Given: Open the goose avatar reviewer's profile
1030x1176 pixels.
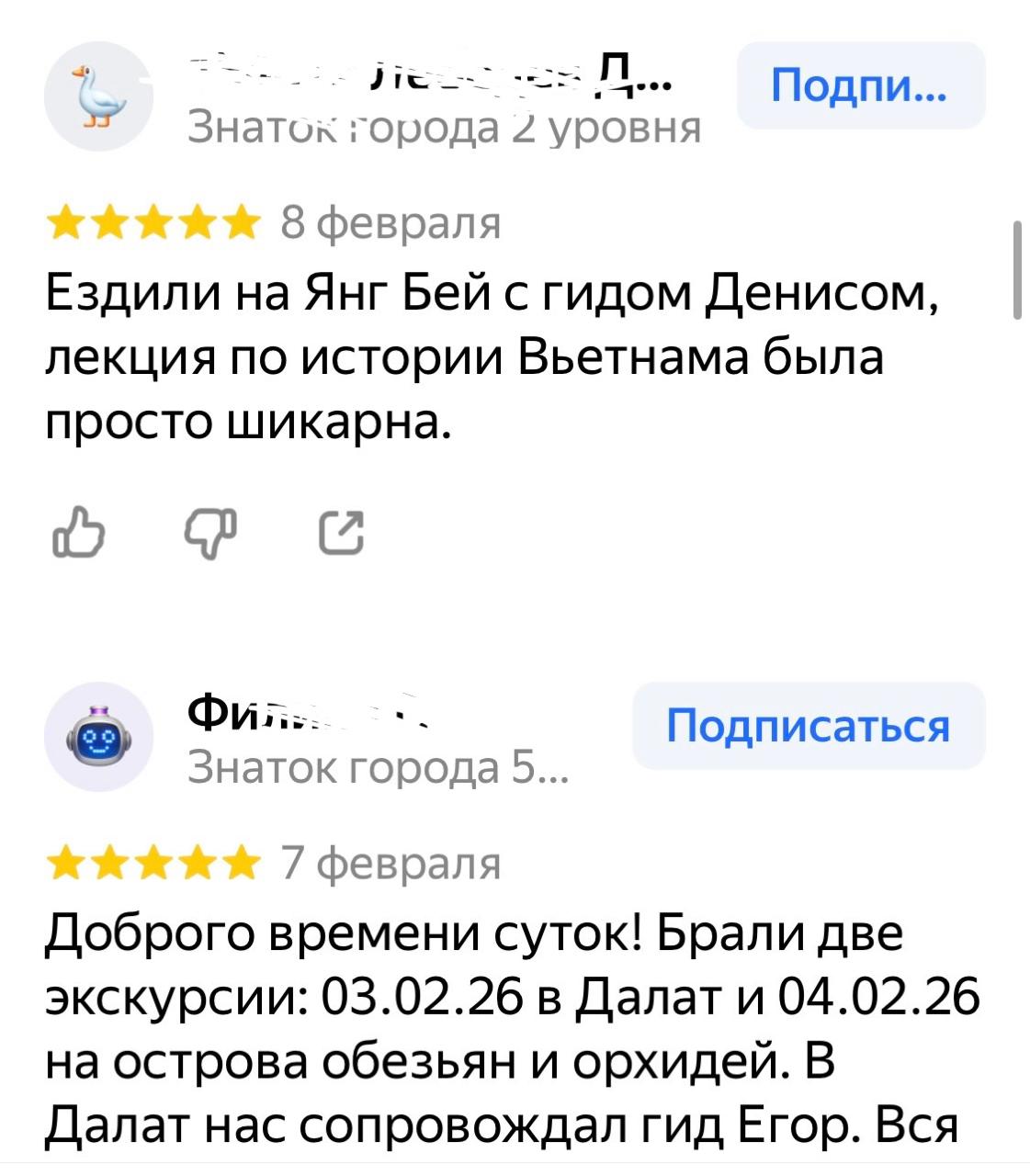Looking at the screenshot, I should tap(98, 96).
